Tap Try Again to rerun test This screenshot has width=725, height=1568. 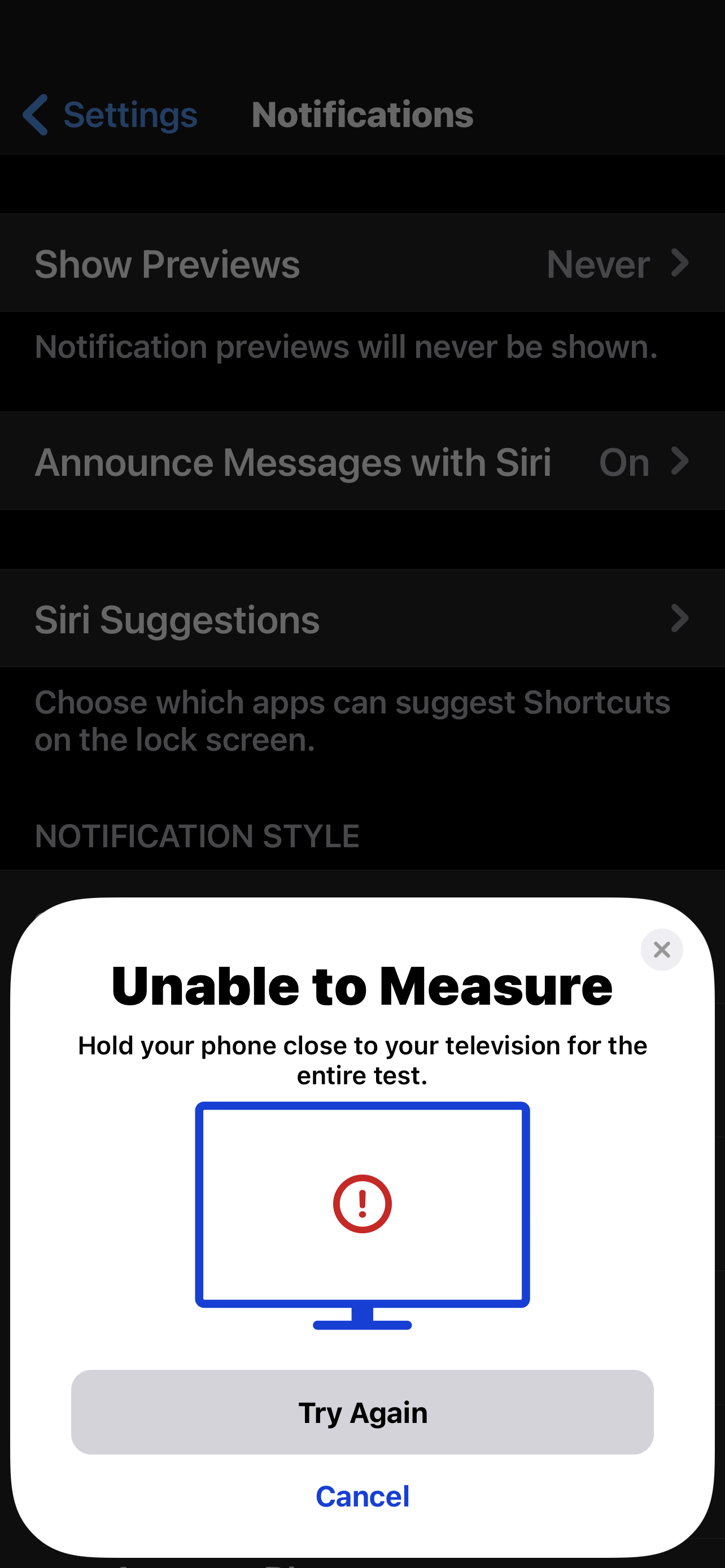362,1412
